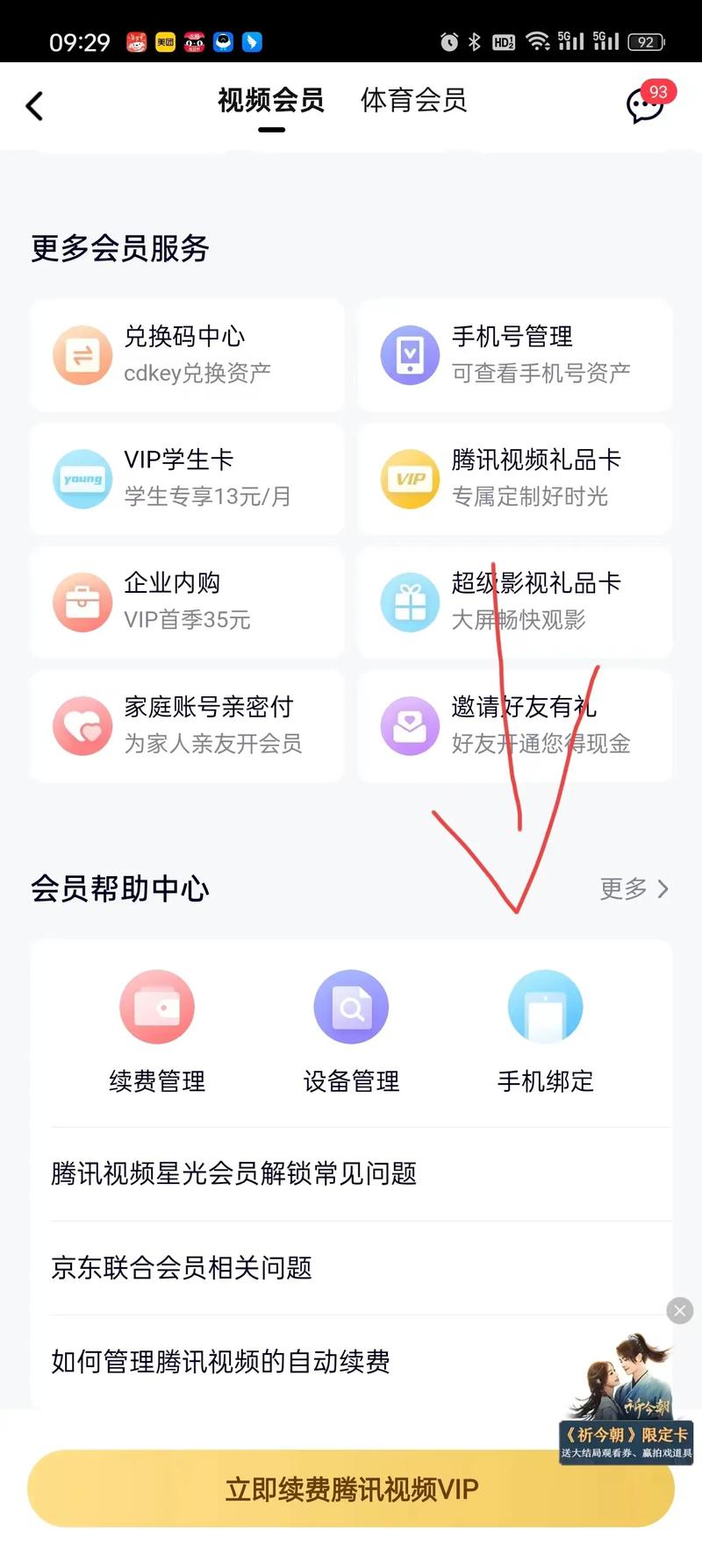Open the 设备管理 device icon
This screenshot has height=1568, width=702.
pos(351,1007)
